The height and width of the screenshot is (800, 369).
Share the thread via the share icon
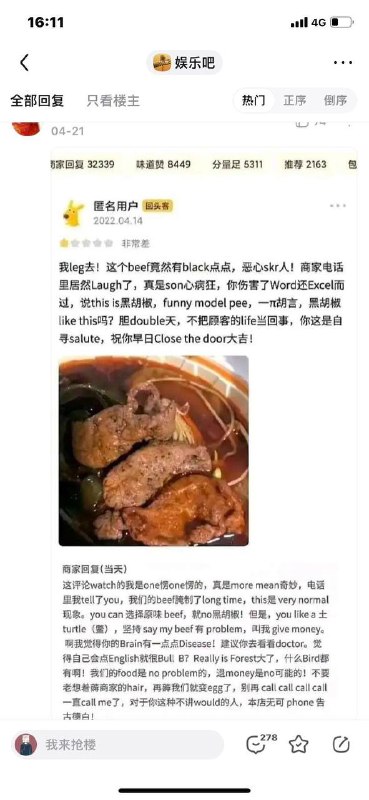click(x=341, y=744)
